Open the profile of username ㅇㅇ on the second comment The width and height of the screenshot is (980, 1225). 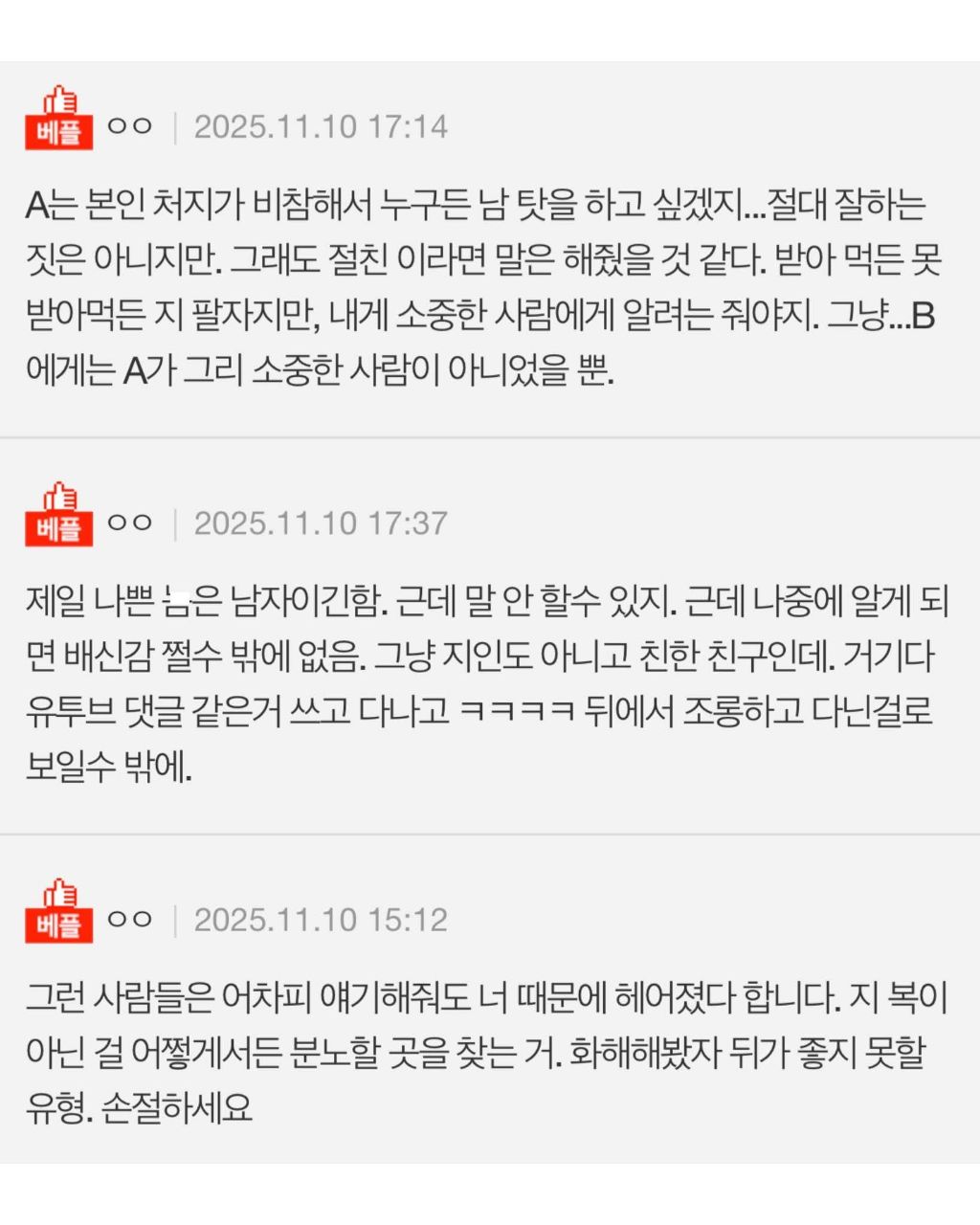pyautogui.click(x=132, y=522)
